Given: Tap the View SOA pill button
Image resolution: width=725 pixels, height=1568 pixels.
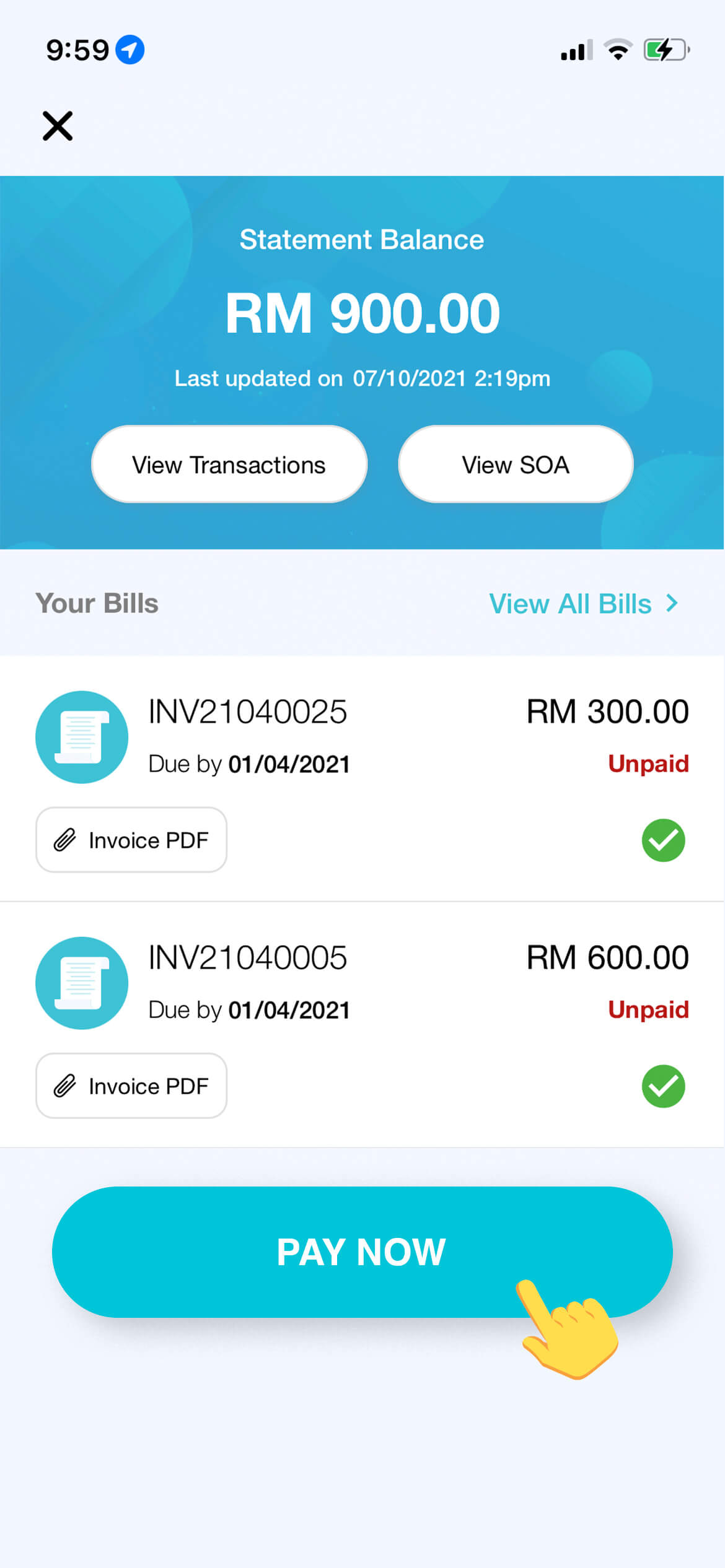Looking at the screenshot, I should tap(515, 464).
